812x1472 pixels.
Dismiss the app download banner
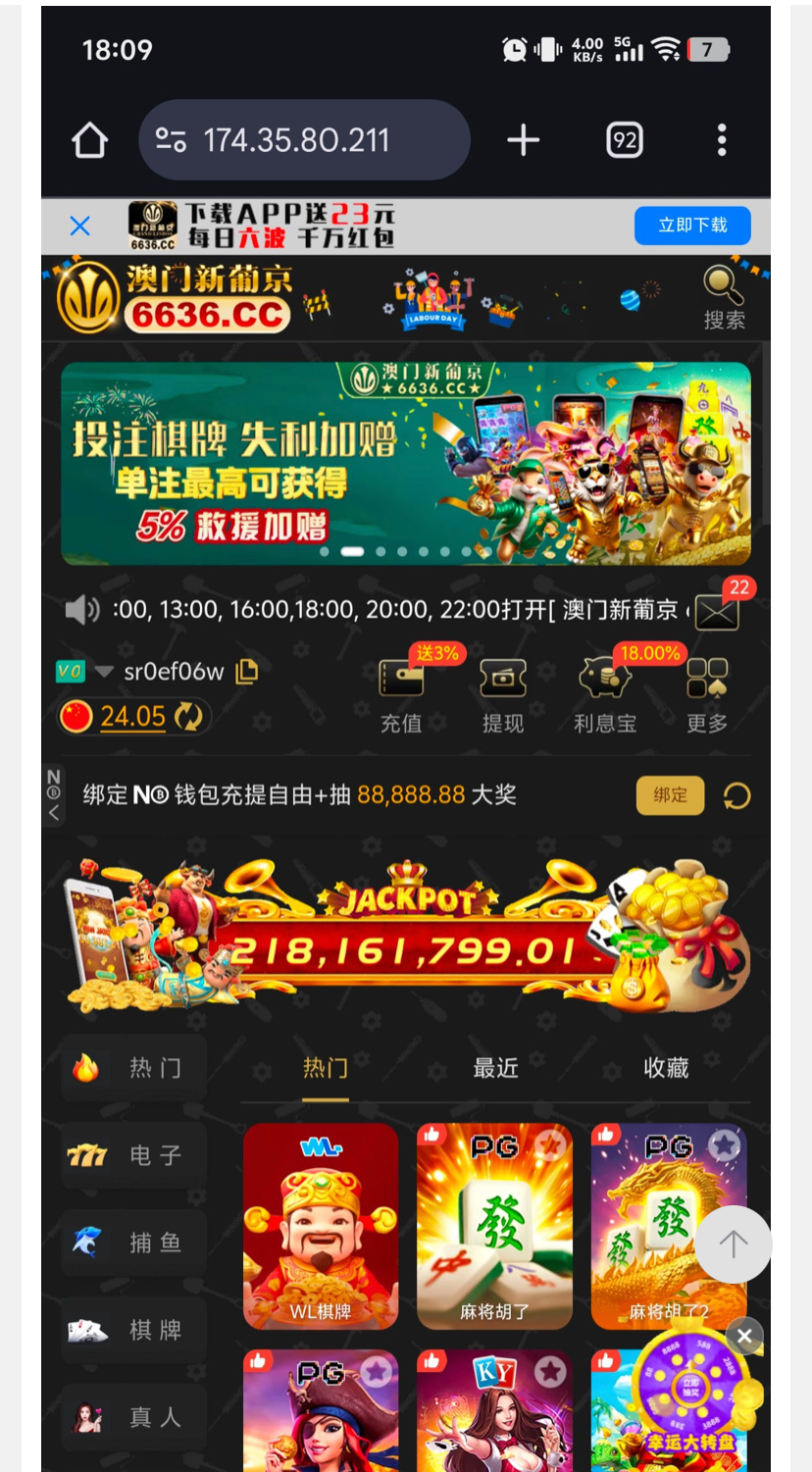(80, 227)
